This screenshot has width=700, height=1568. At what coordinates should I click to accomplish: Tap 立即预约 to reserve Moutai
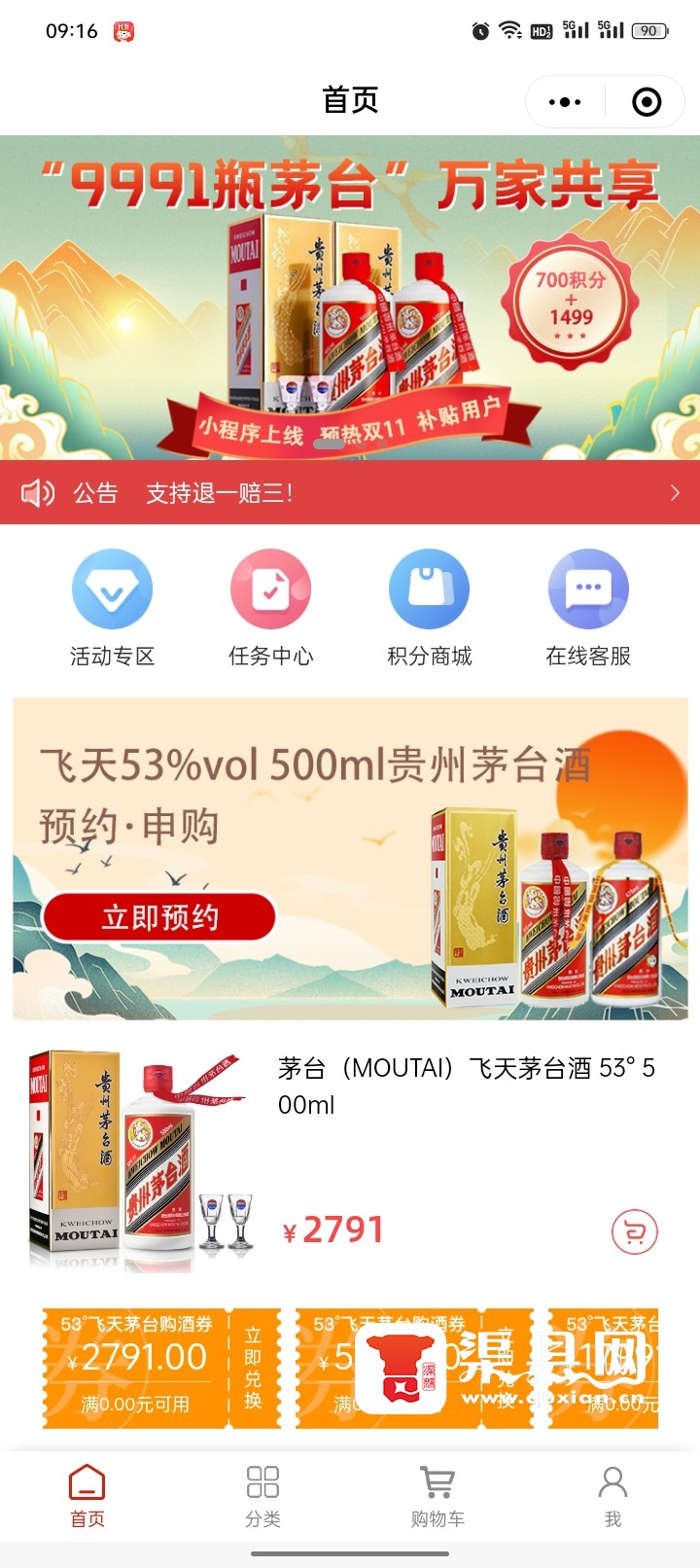pyautogui.click(x=159, y=917)
